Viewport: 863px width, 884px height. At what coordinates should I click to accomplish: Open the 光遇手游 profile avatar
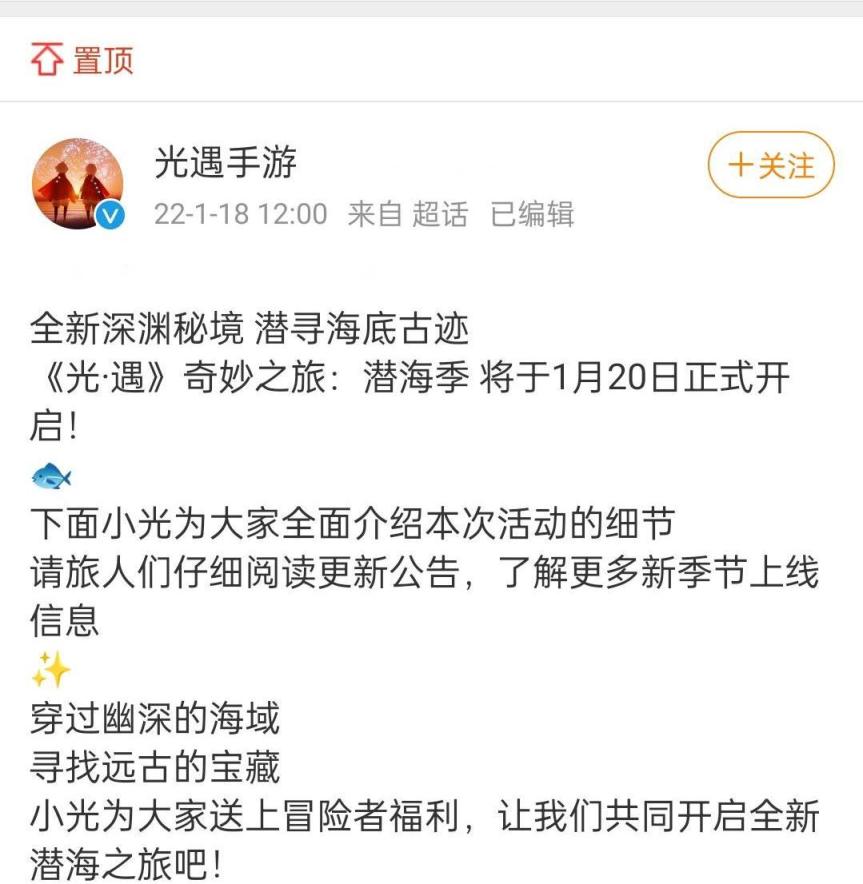pyautogui.click(x=79, y=184)
